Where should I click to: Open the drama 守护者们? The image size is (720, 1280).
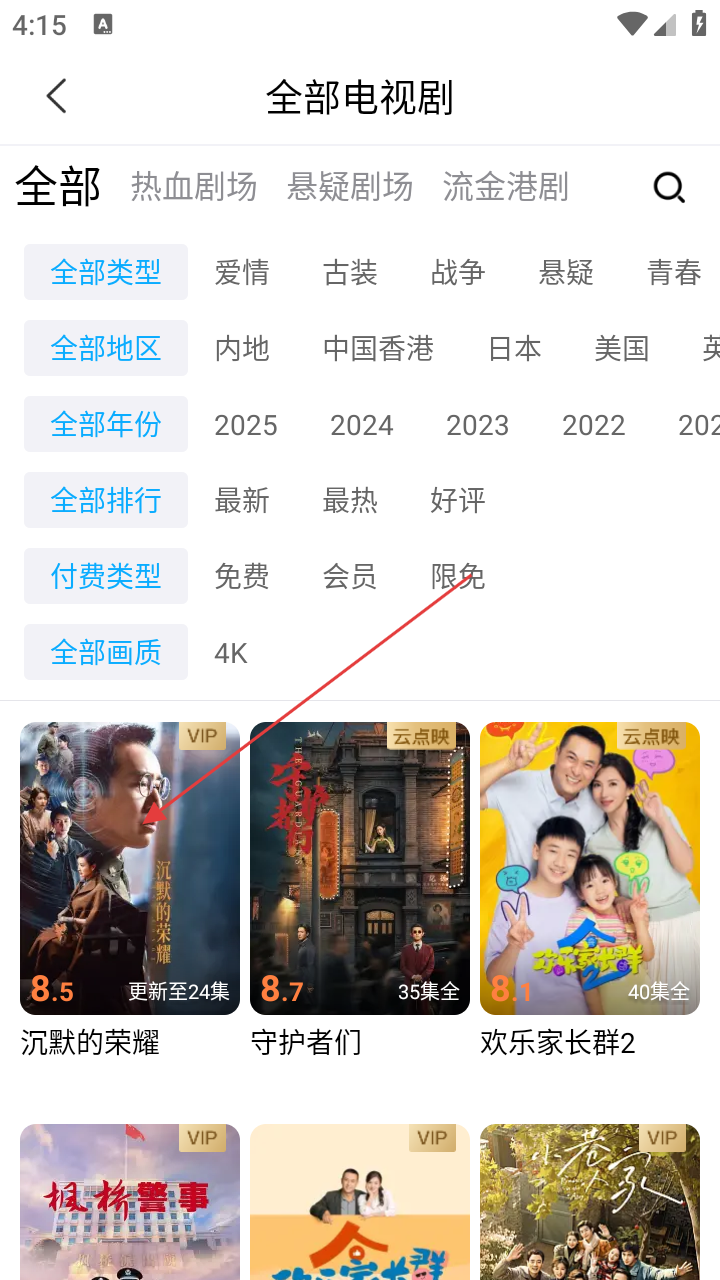360,868
